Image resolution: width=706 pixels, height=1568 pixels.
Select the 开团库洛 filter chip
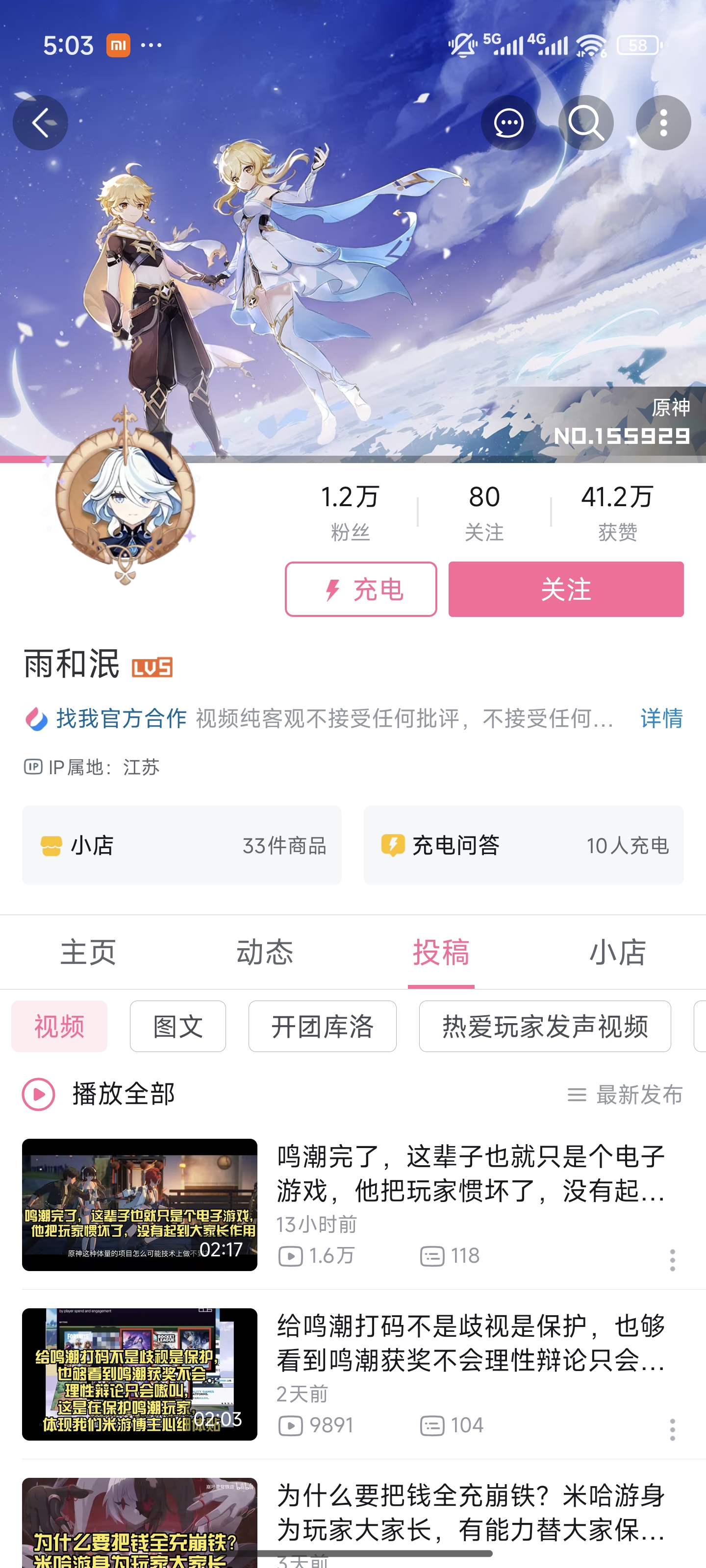click(x=322, y=1026)
